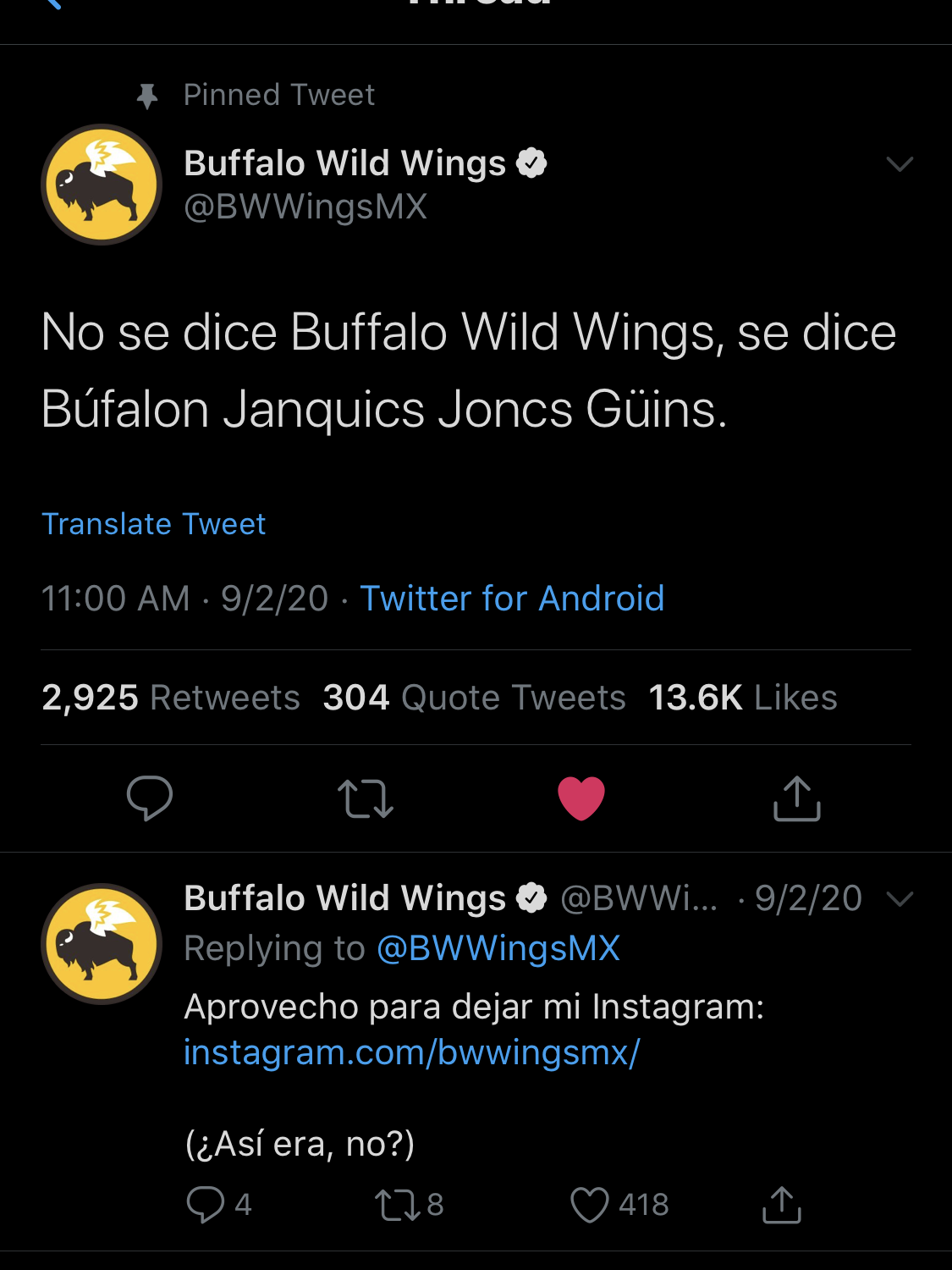Image resolution: width=952 pixels, height=1270 pixels.
Task: Open instagram.com/bwwingsmx/ link
Action: pyautogui.click(x=411, y=1052)
